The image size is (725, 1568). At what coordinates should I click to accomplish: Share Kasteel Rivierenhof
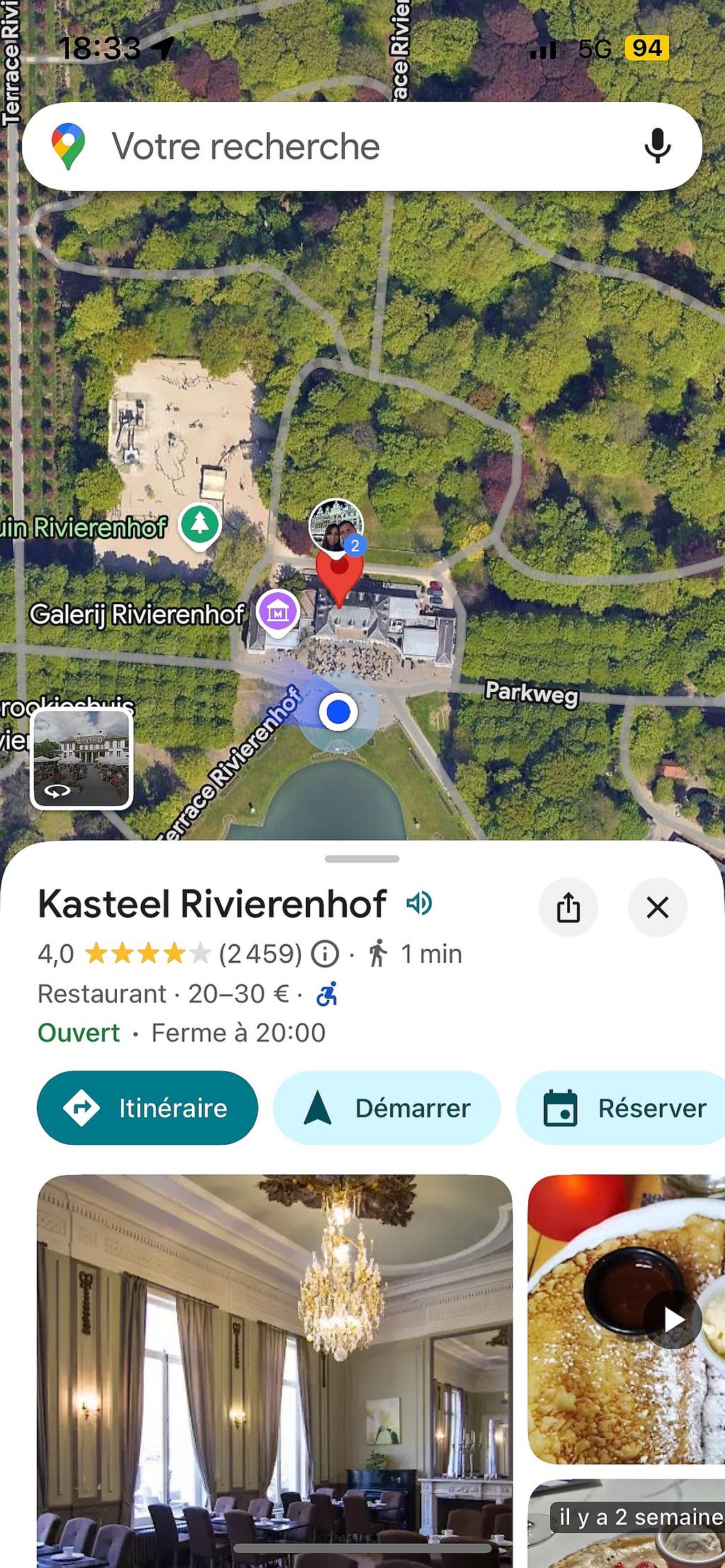pyautogui.click(x=568, y=907)
